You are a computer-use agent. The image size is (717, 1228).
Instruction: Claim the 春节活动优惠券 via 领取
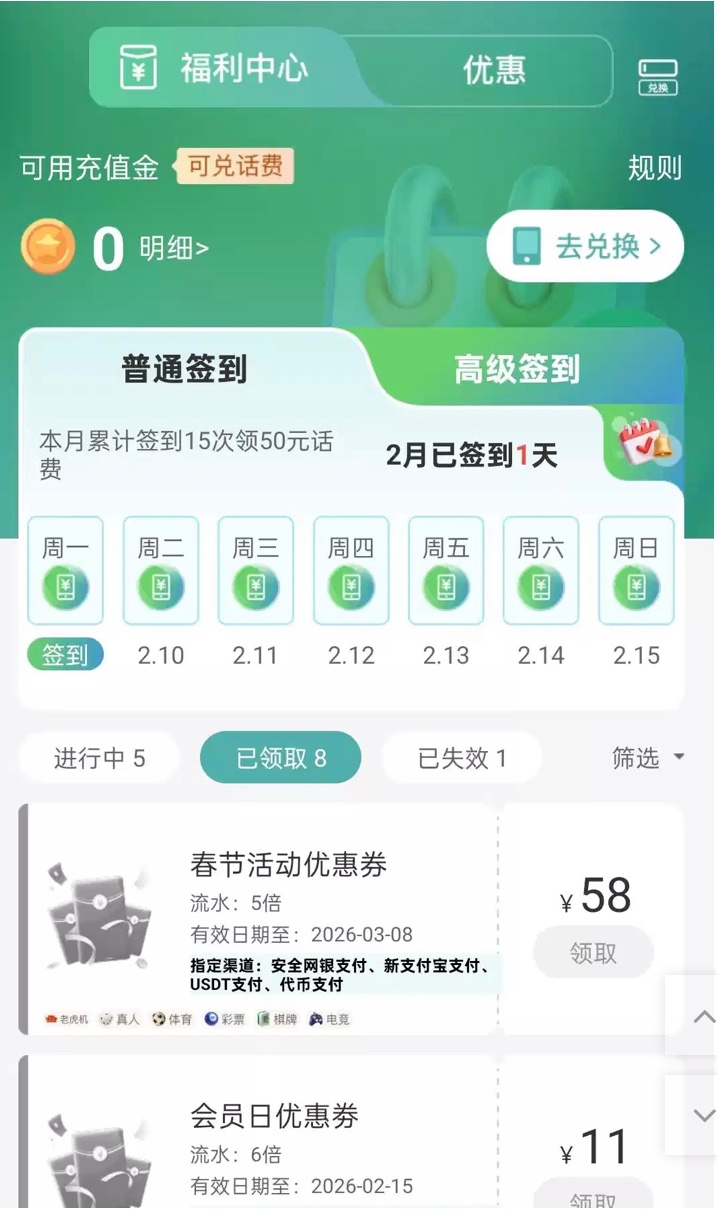[x=593, y=953]
